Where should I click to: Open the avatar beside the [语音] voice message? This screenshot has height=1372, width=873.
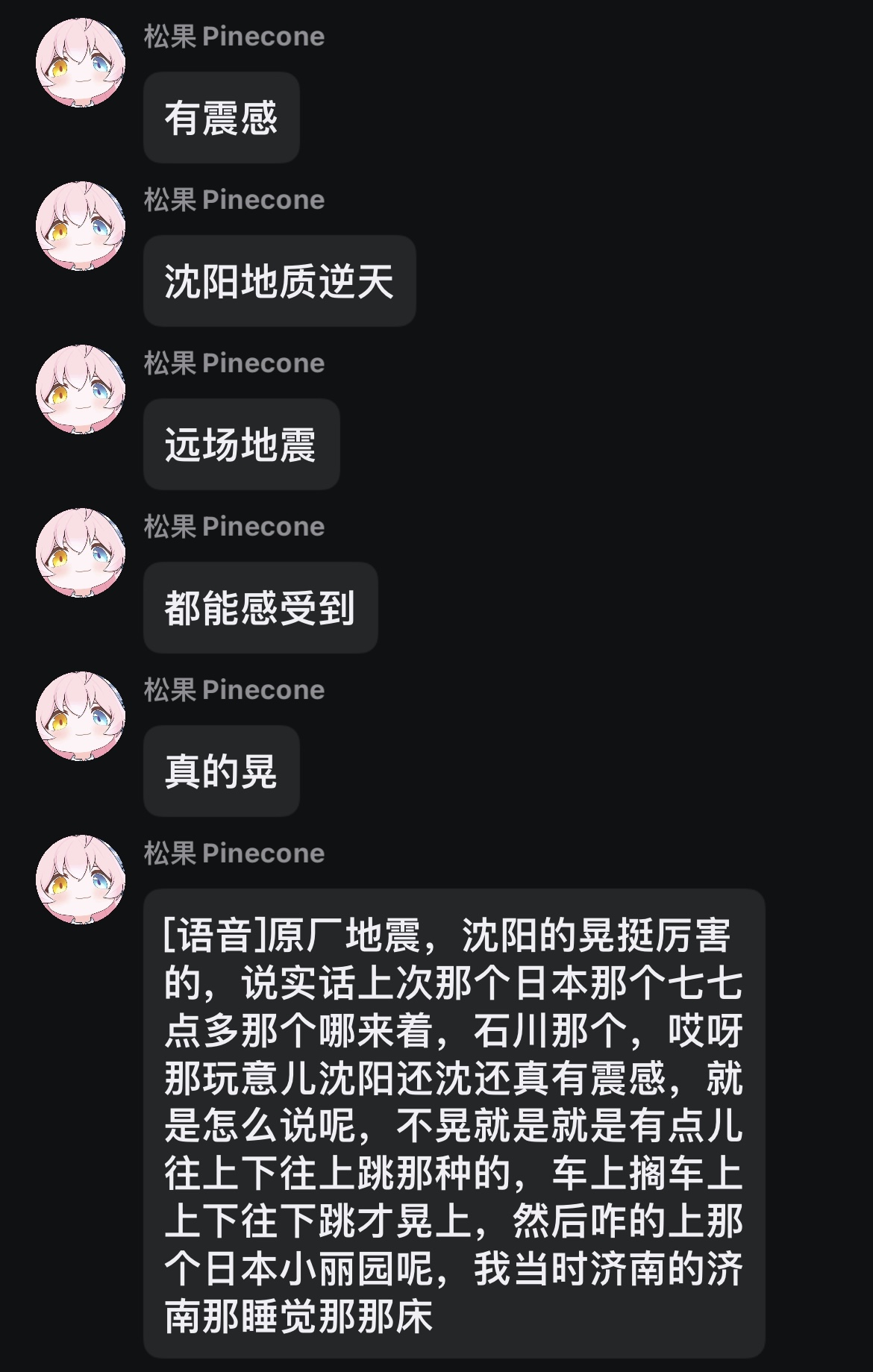coord(81,880)
